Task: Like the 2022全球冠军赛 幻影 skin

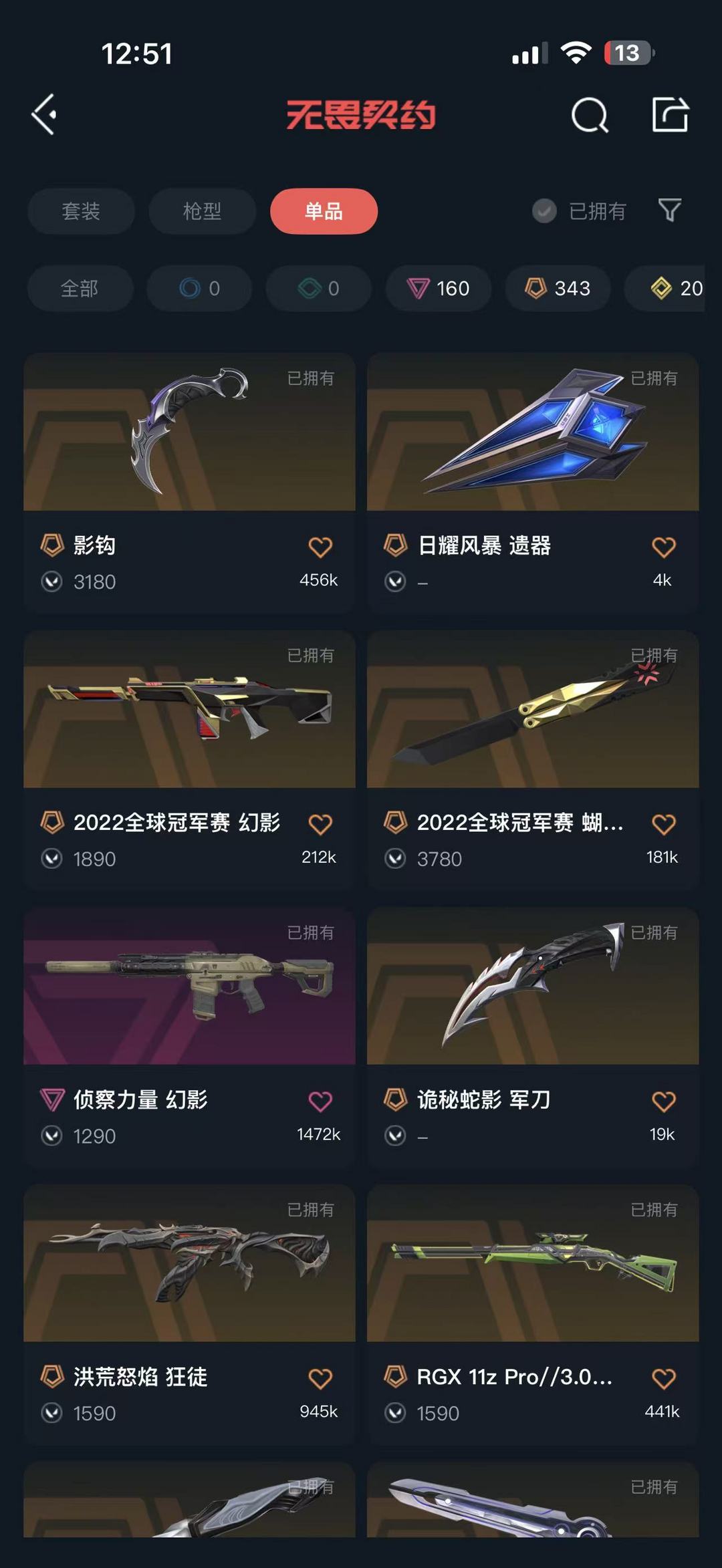Action: coord(320,824)
